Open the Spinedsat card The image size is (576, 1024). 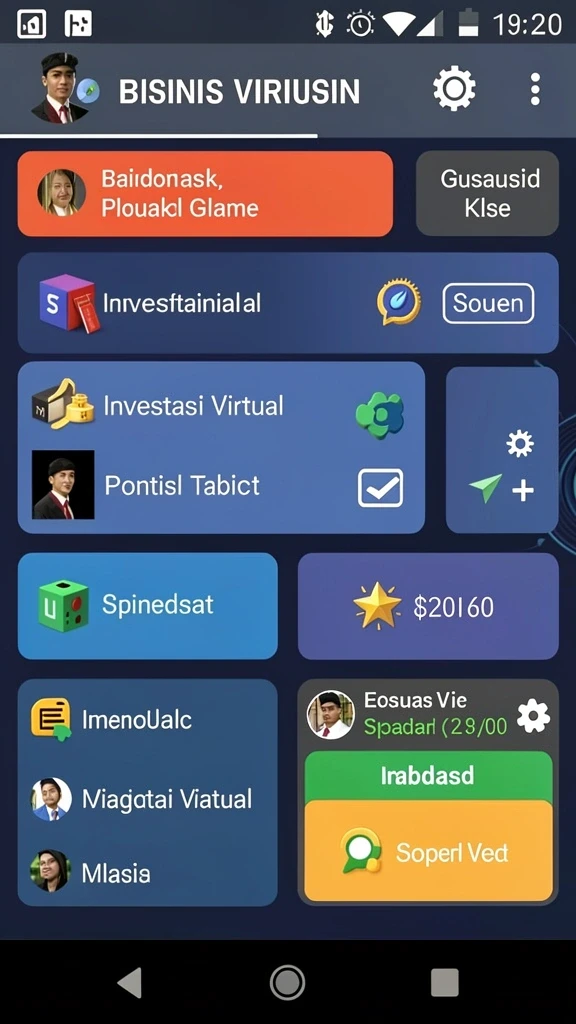pos(148,605)
